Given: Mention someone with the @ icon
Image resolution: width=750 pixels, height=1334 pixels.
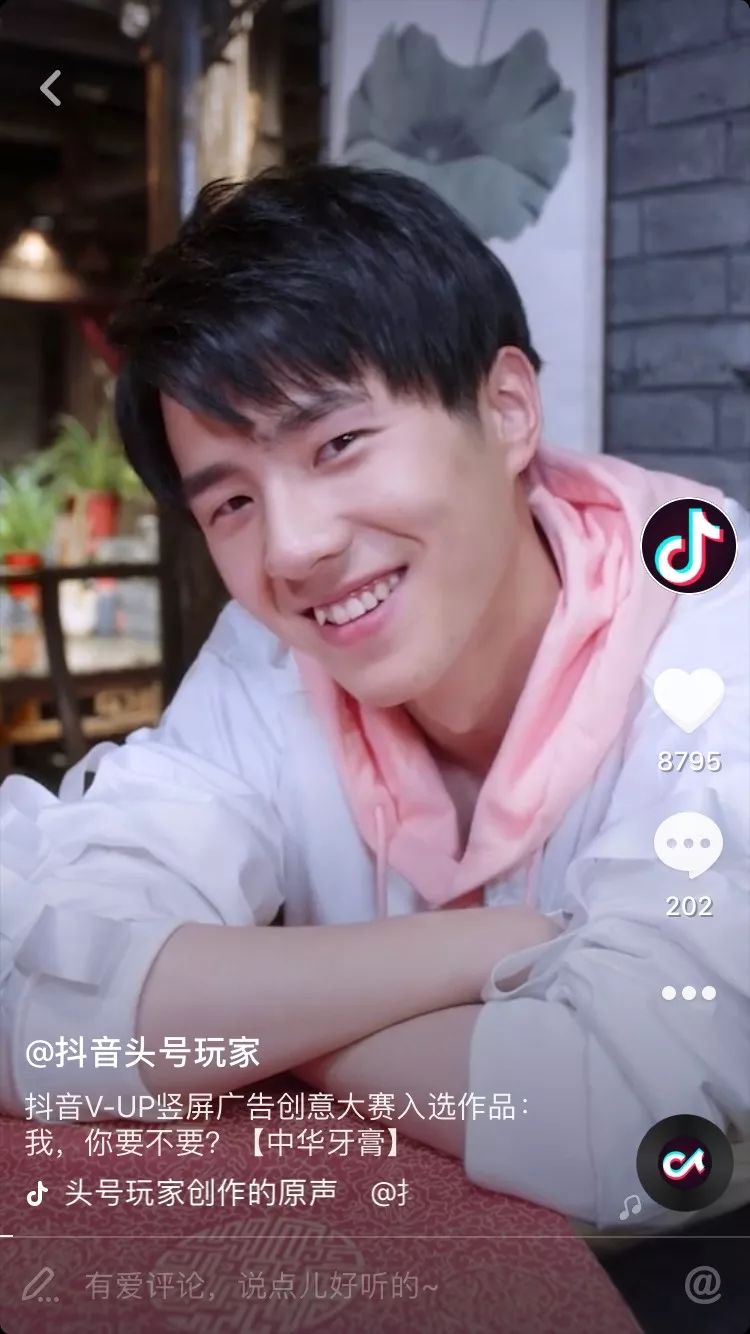Looking at the screenshot, I should (x=703, y=1283).
